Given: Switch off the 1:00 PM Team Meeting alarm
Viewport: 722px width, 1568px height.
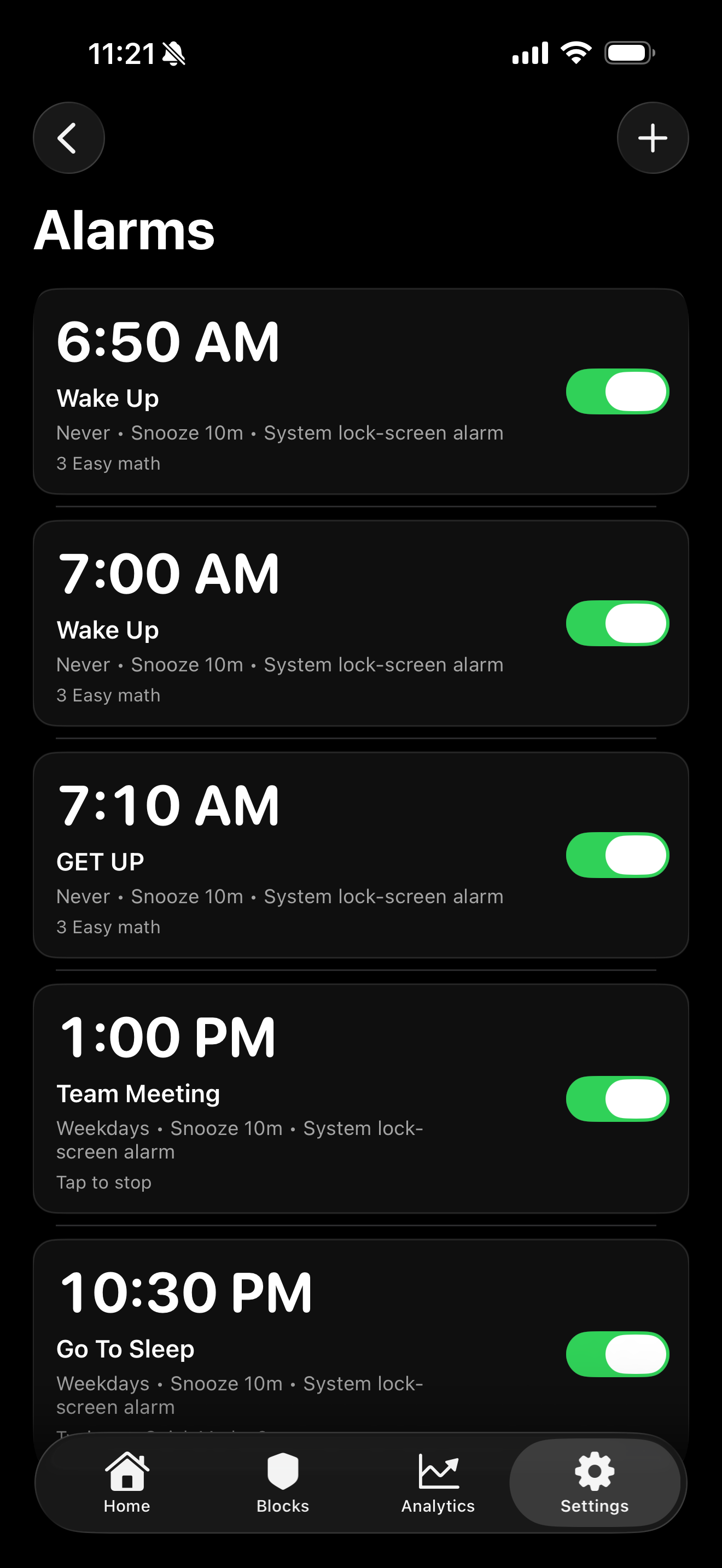Looking at the screenshot, I should 618,1099.
